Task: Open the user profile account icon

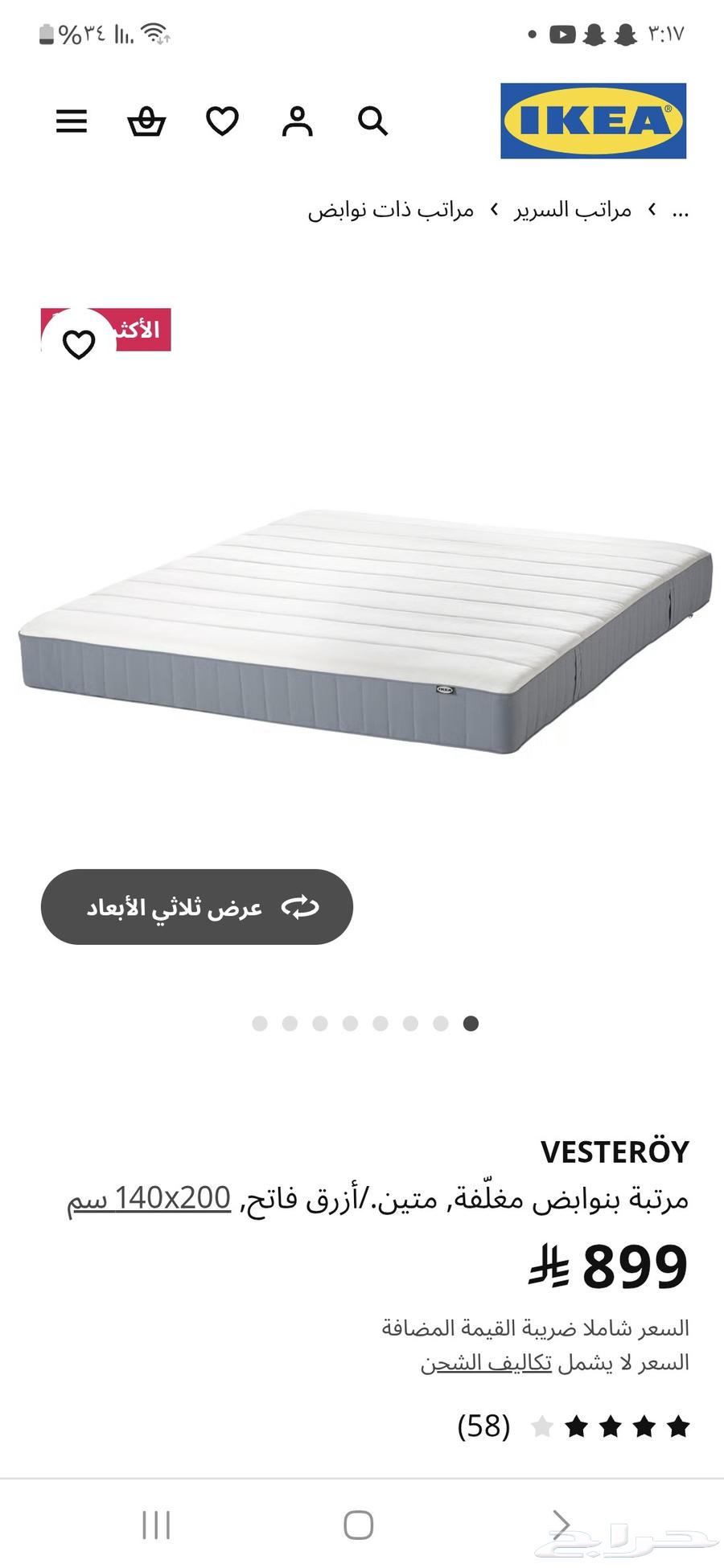Action: pos(297,121)
